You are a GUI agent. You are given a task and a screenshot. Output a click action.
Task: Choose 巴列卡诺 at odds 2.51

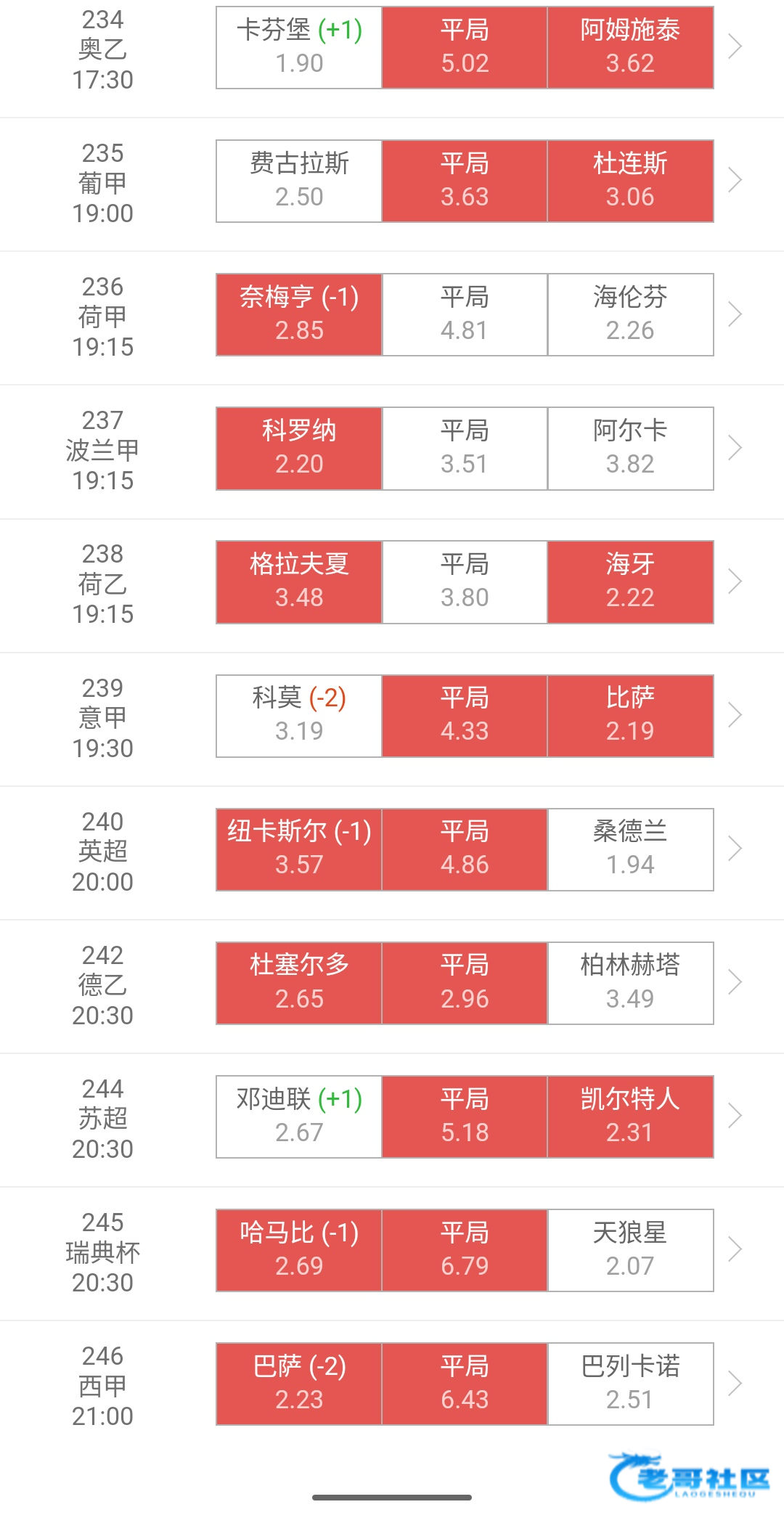click(x=630, y=1384)
